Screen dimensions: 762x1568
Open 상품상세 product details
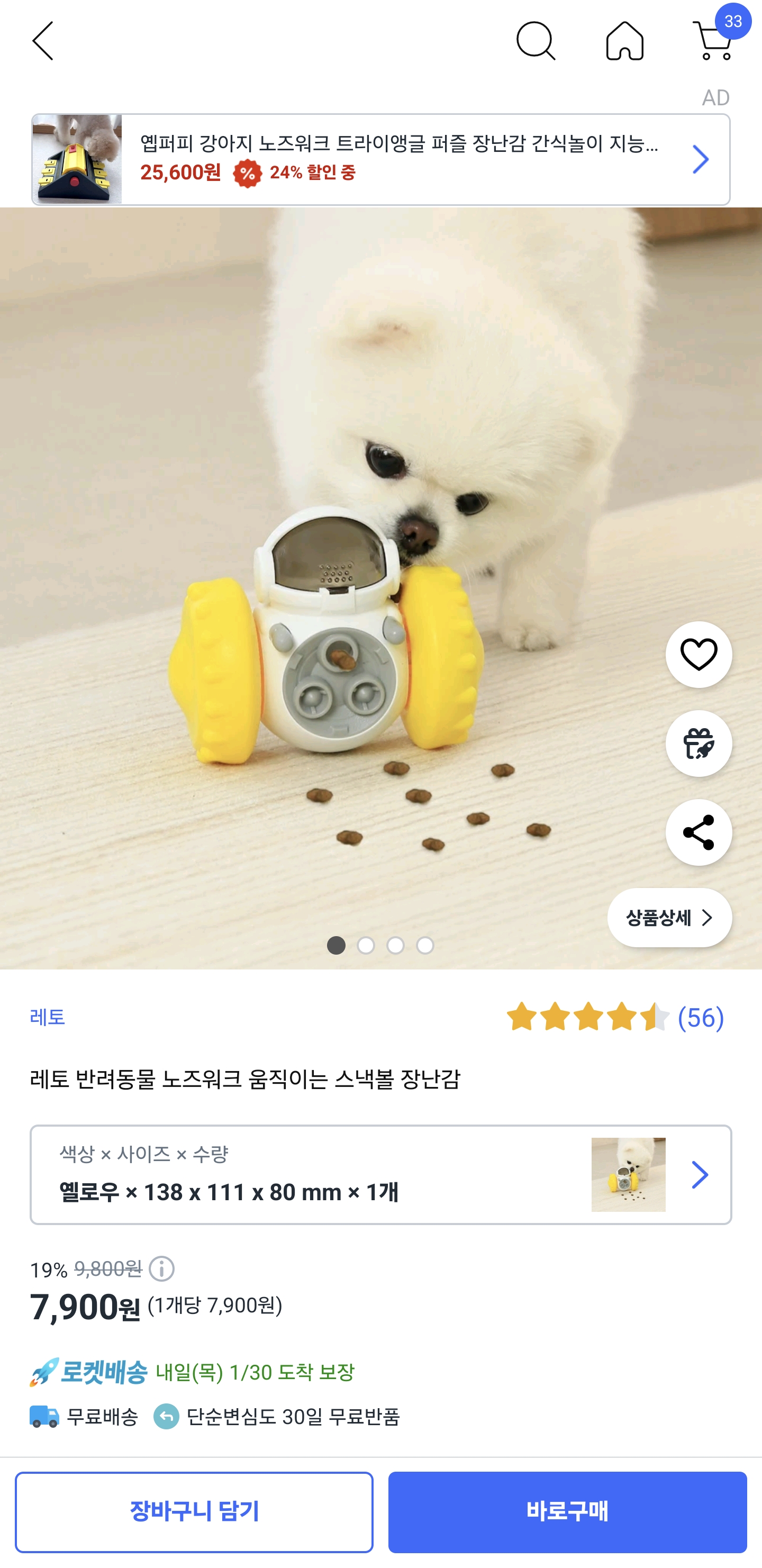669,917
